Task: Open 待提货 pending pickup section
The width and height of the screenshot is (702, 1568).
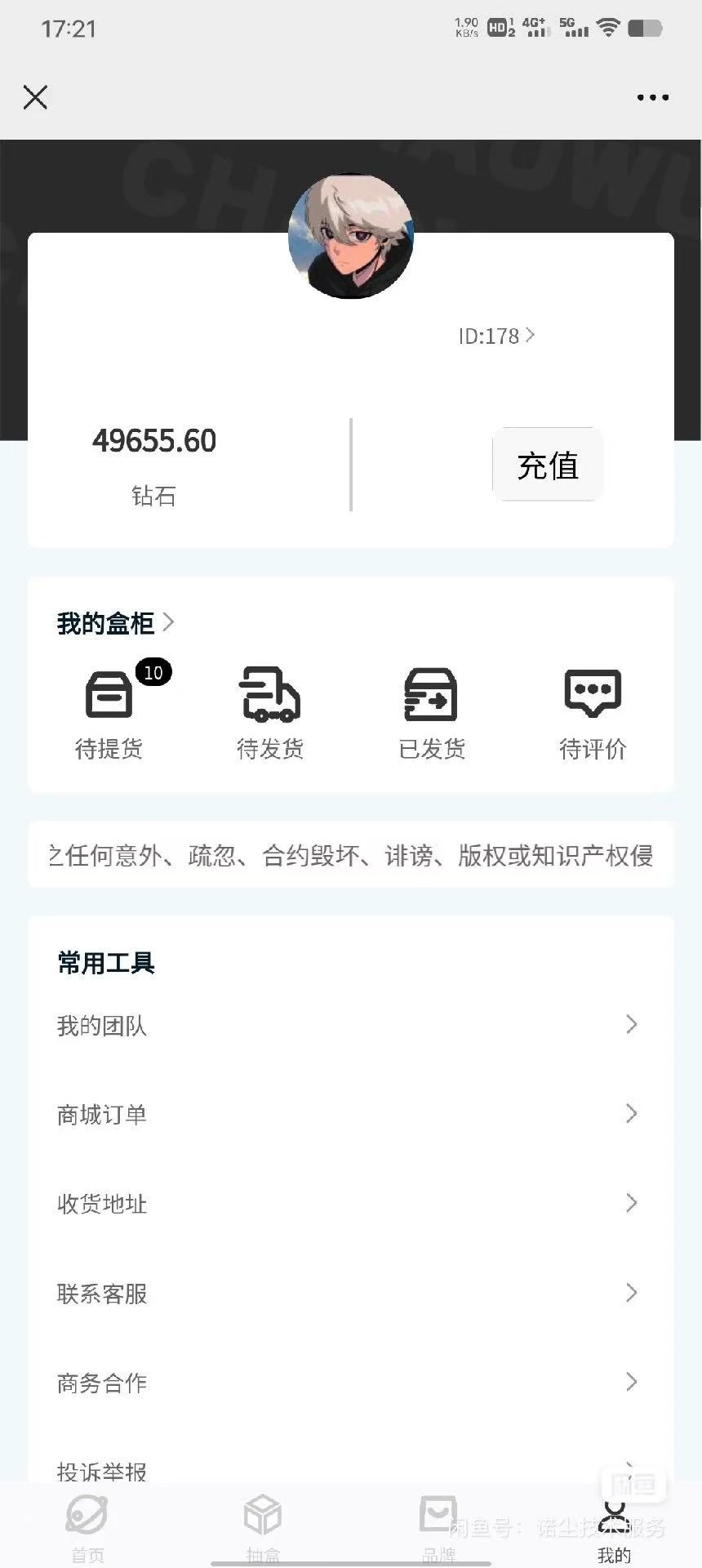Action: 109,710
